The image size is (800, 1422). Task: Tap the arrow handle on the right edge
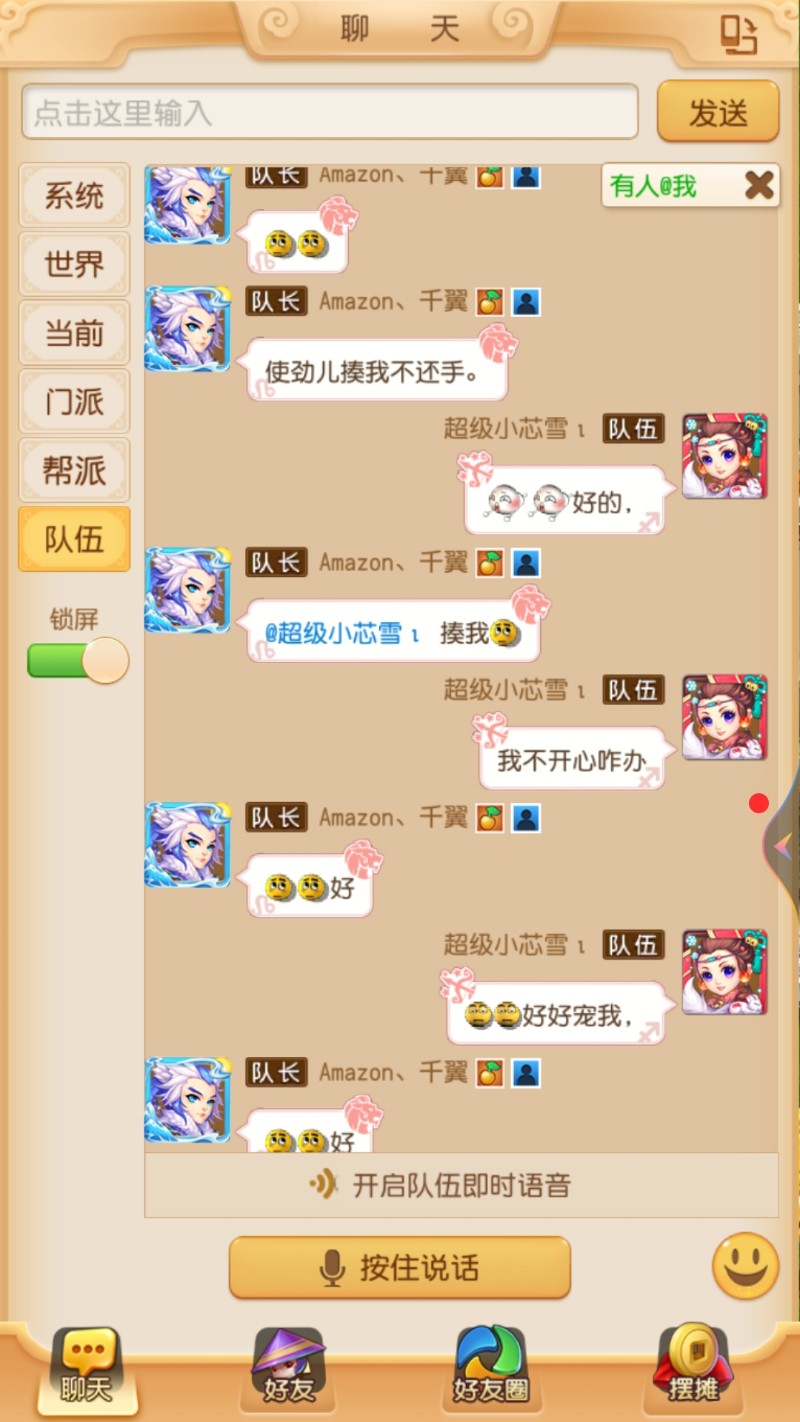click(783, 848)
